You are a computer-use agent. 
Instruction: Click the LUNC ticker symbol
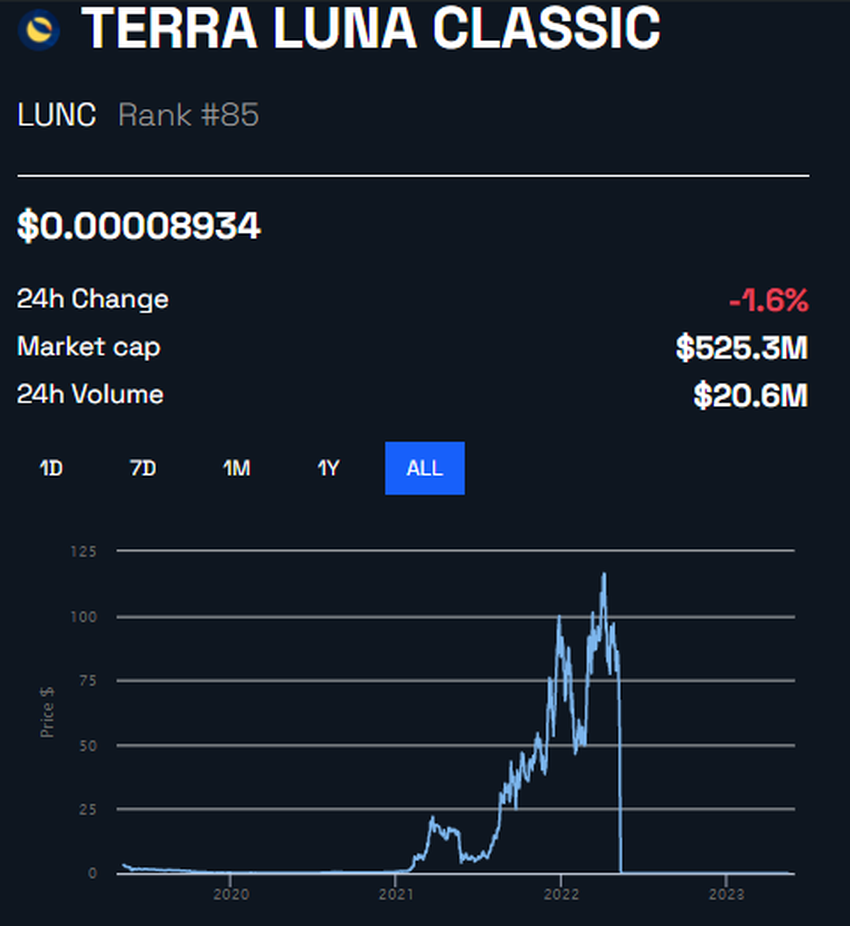coord(53,115)
